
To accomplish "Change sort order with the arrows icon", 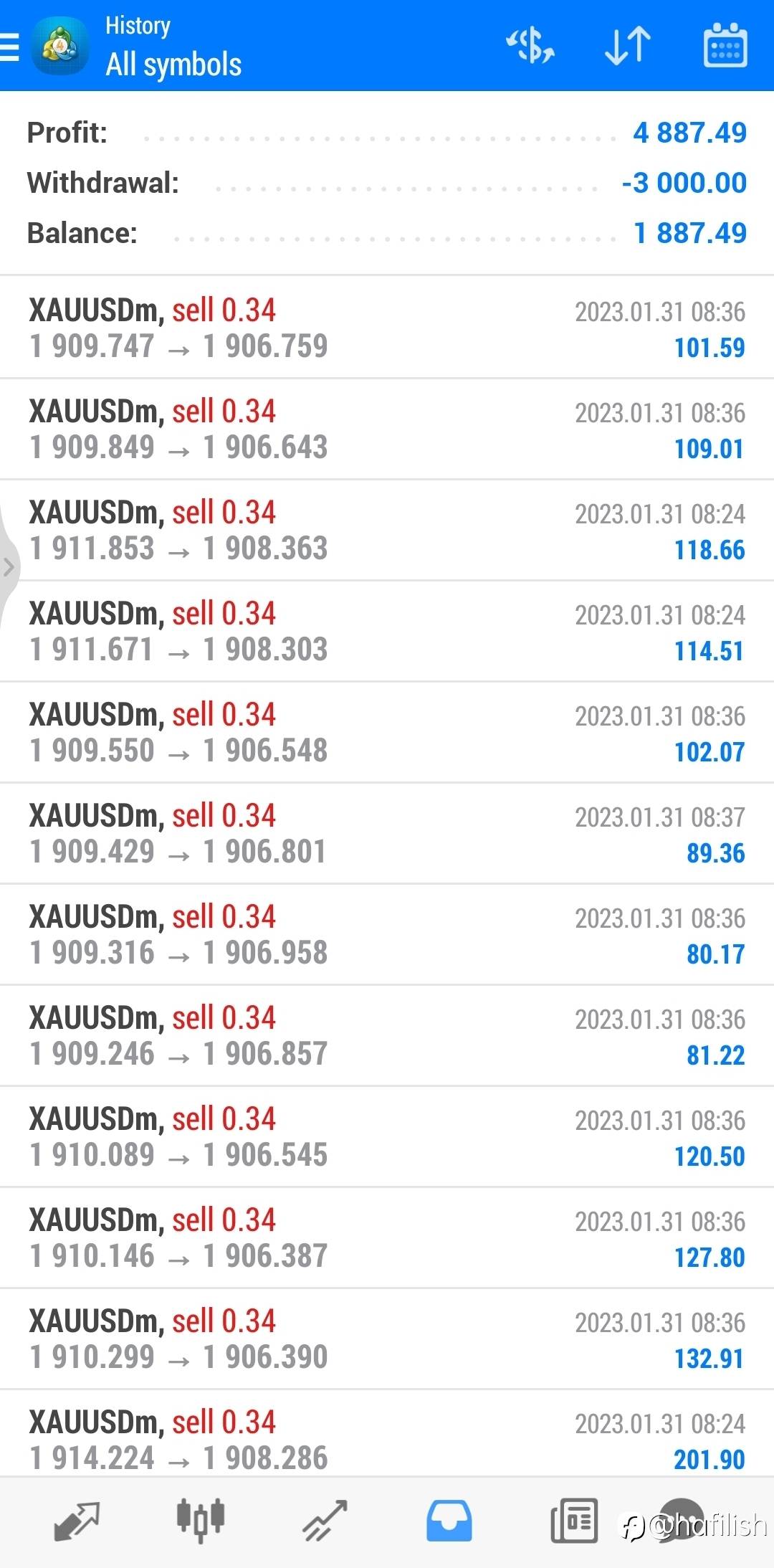I will (628, 46).
